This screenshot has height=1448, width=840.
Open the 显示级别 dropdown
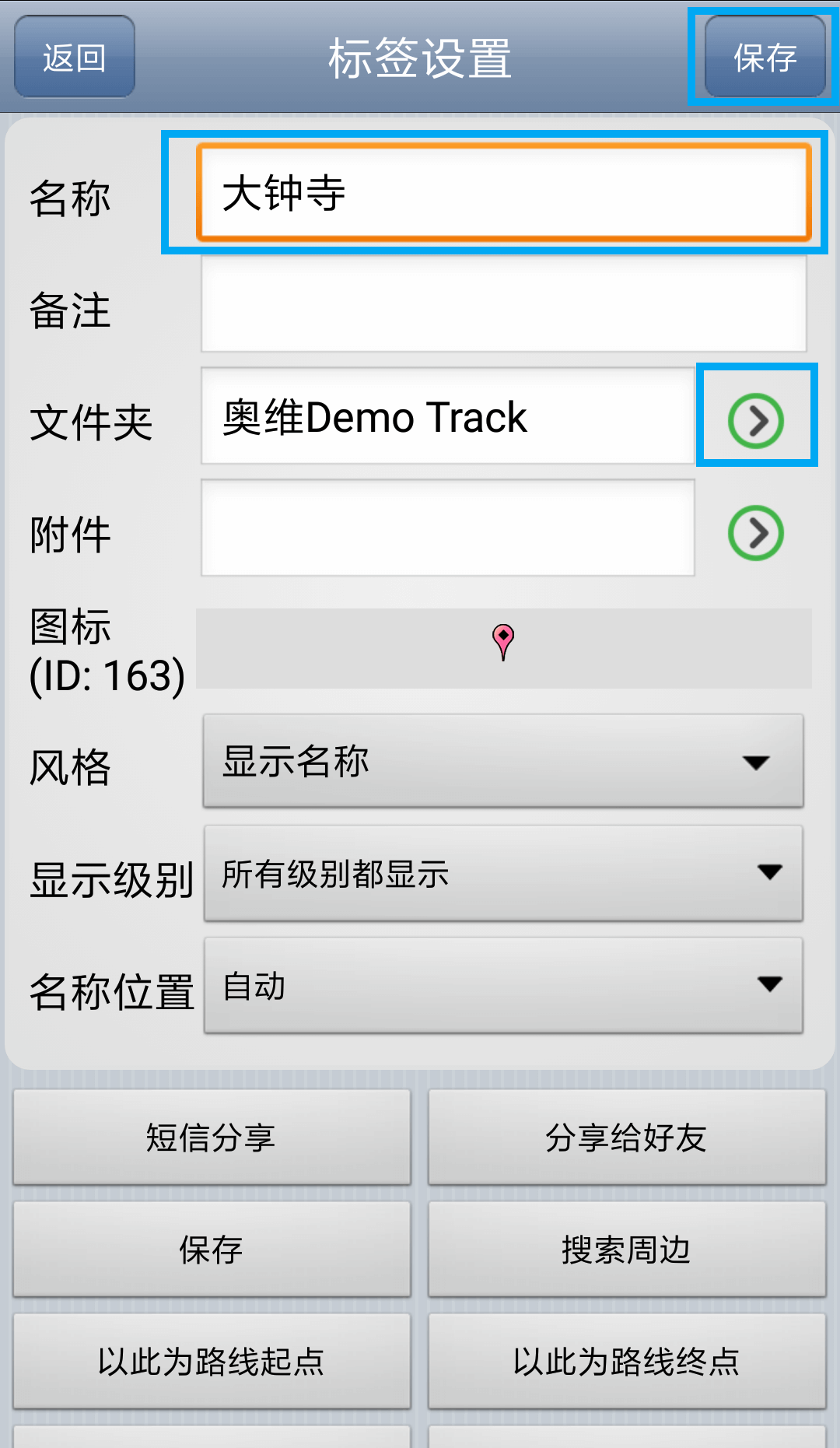tap(503, 874)
